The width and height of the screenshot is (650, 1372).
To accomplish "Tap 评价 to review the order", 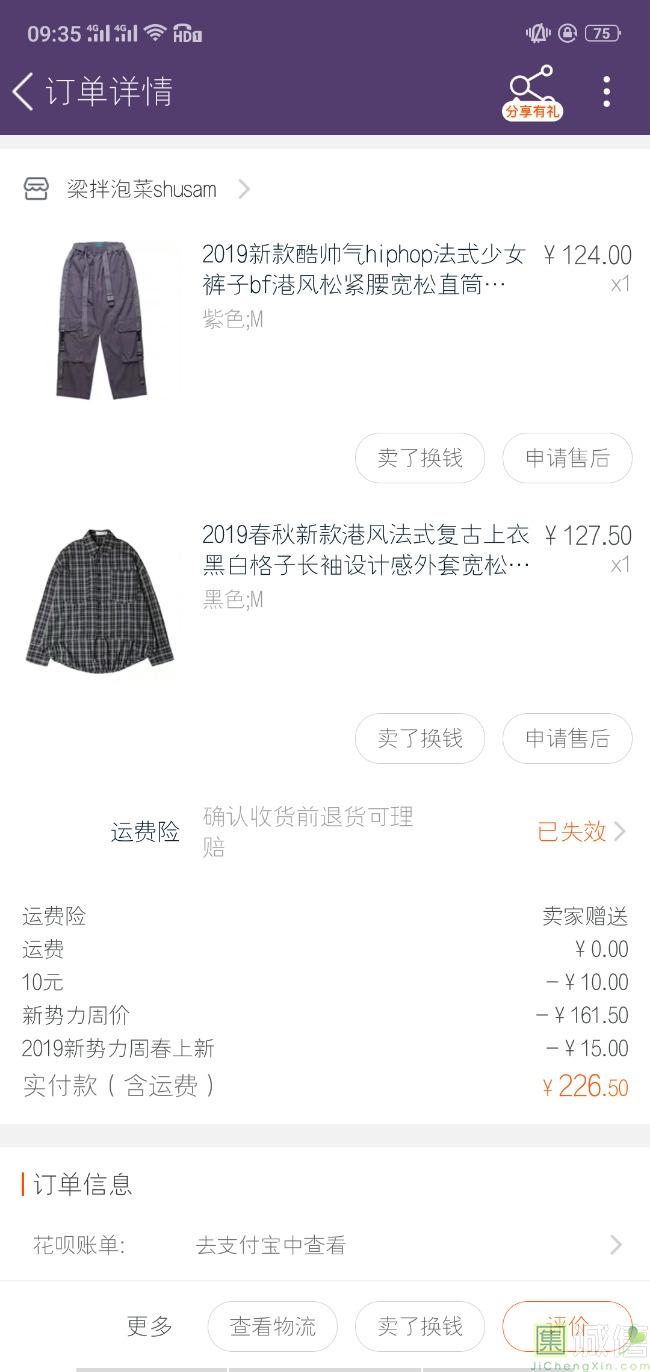I will pos(567,1326).
